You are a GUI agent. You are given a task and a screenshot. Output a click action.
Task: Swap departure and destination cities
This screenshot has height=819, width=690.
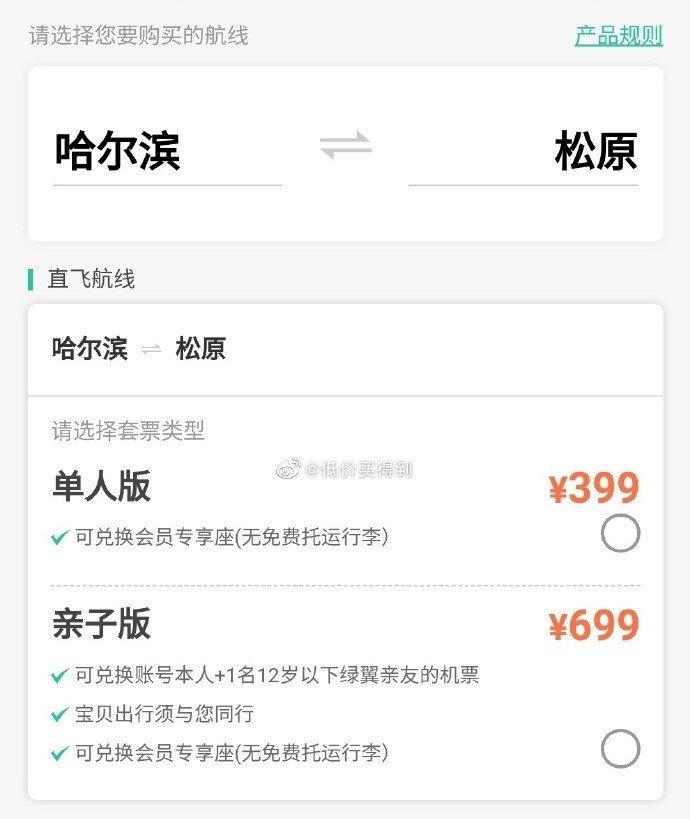[345, 147]
